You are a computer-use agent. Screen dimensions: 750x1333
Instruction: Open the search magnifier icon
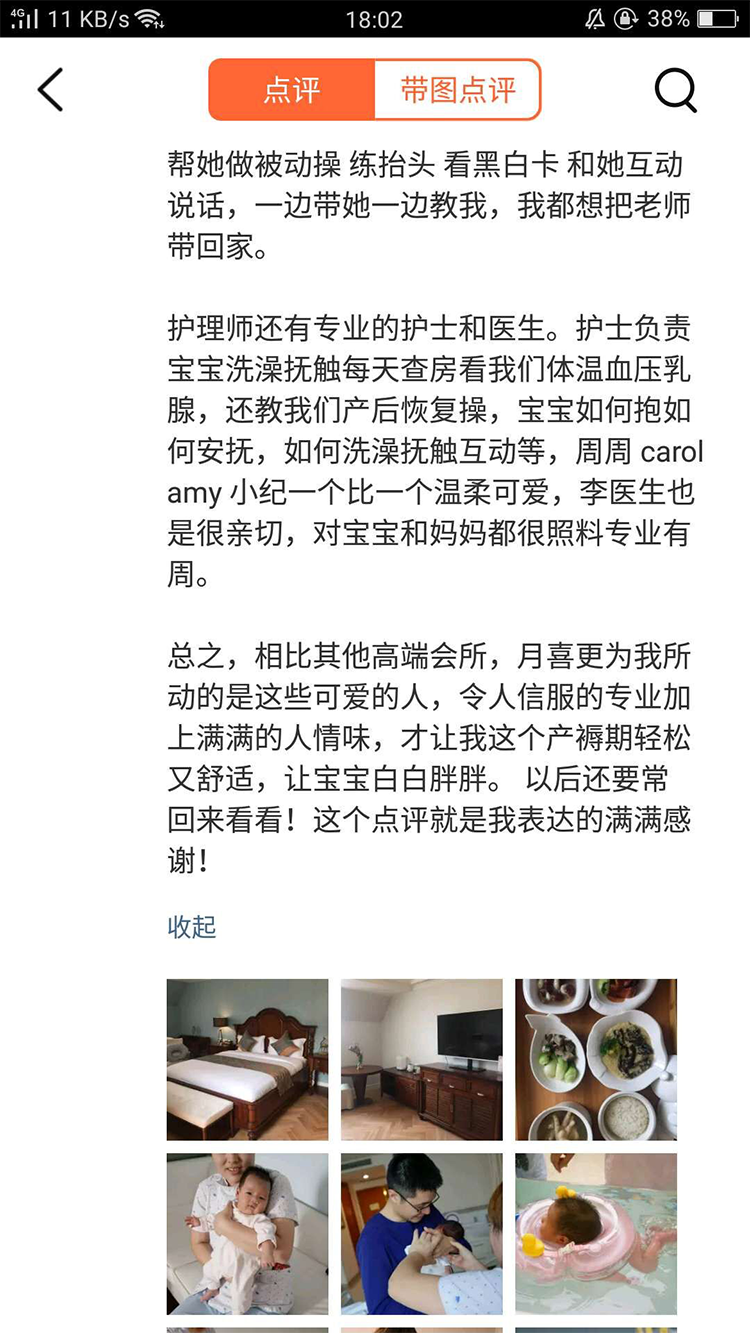[676, 90]
